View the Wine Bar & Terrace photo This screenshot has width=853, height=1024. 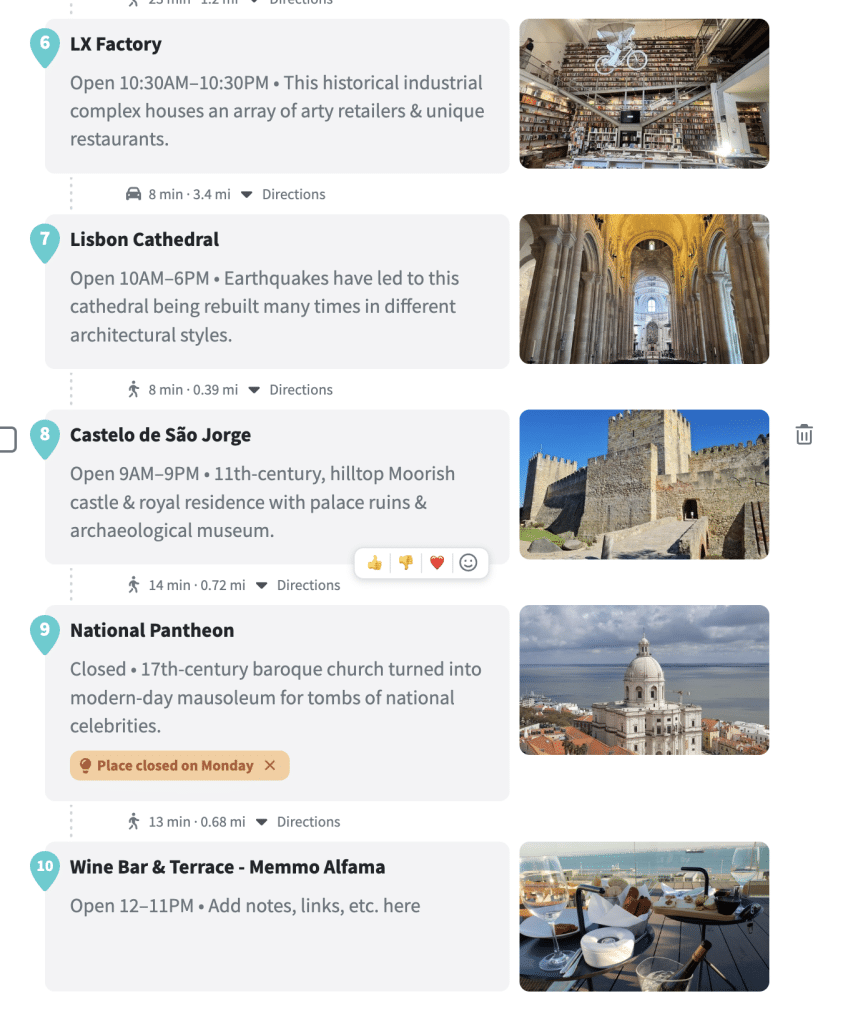coord(644,916)
